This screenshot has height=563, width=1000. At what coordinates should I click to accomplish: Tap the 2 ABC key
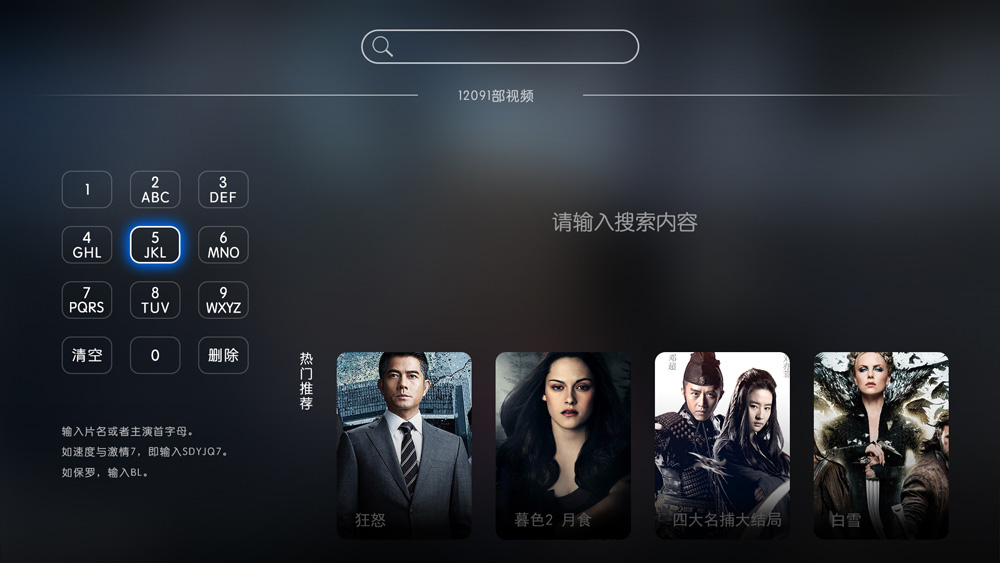[155, 190]
